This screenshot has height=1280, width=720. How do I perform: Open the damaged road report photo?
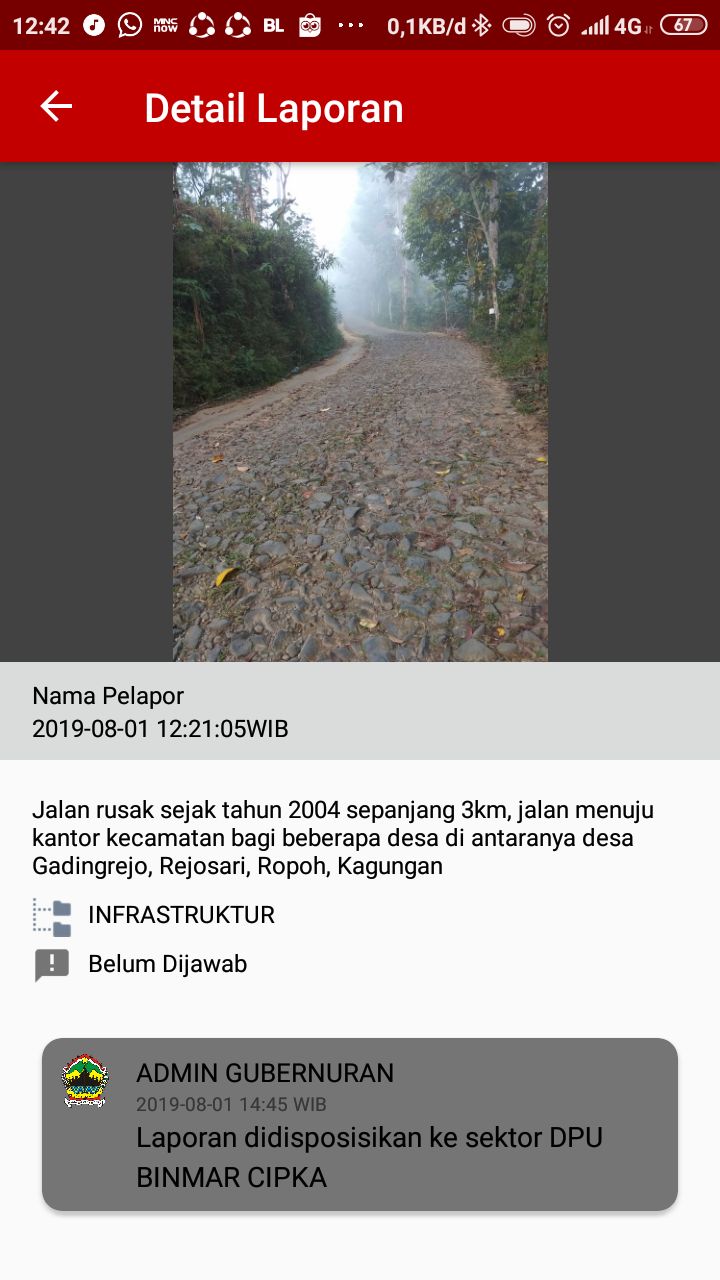[x=360, y=412]
